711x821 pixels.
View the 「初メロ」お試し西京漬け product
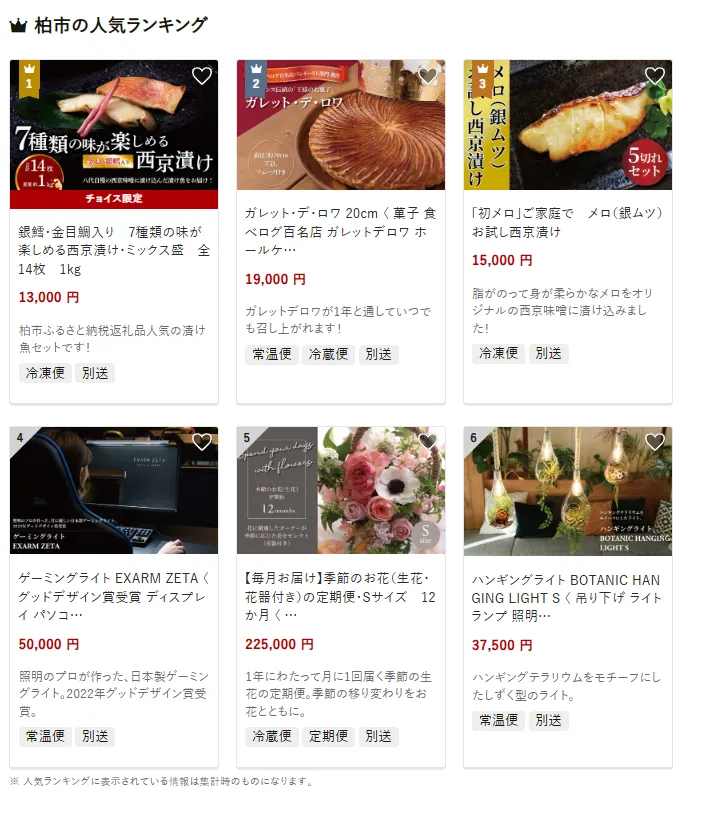(x=567, y=222)
